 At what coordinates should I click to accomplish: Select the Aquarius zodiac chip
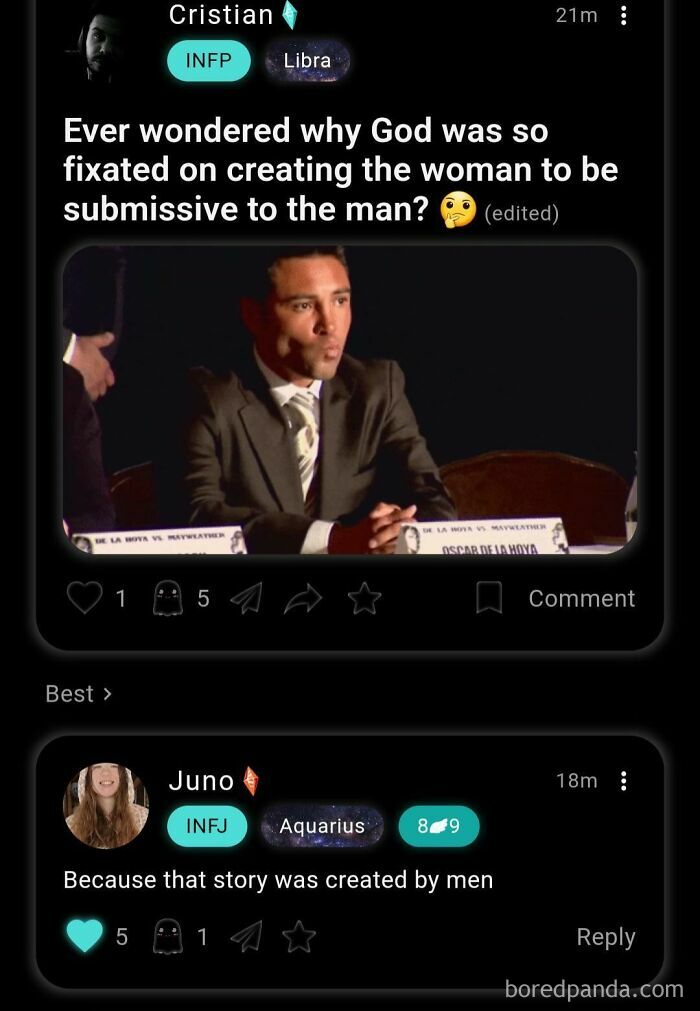[321, 826]
